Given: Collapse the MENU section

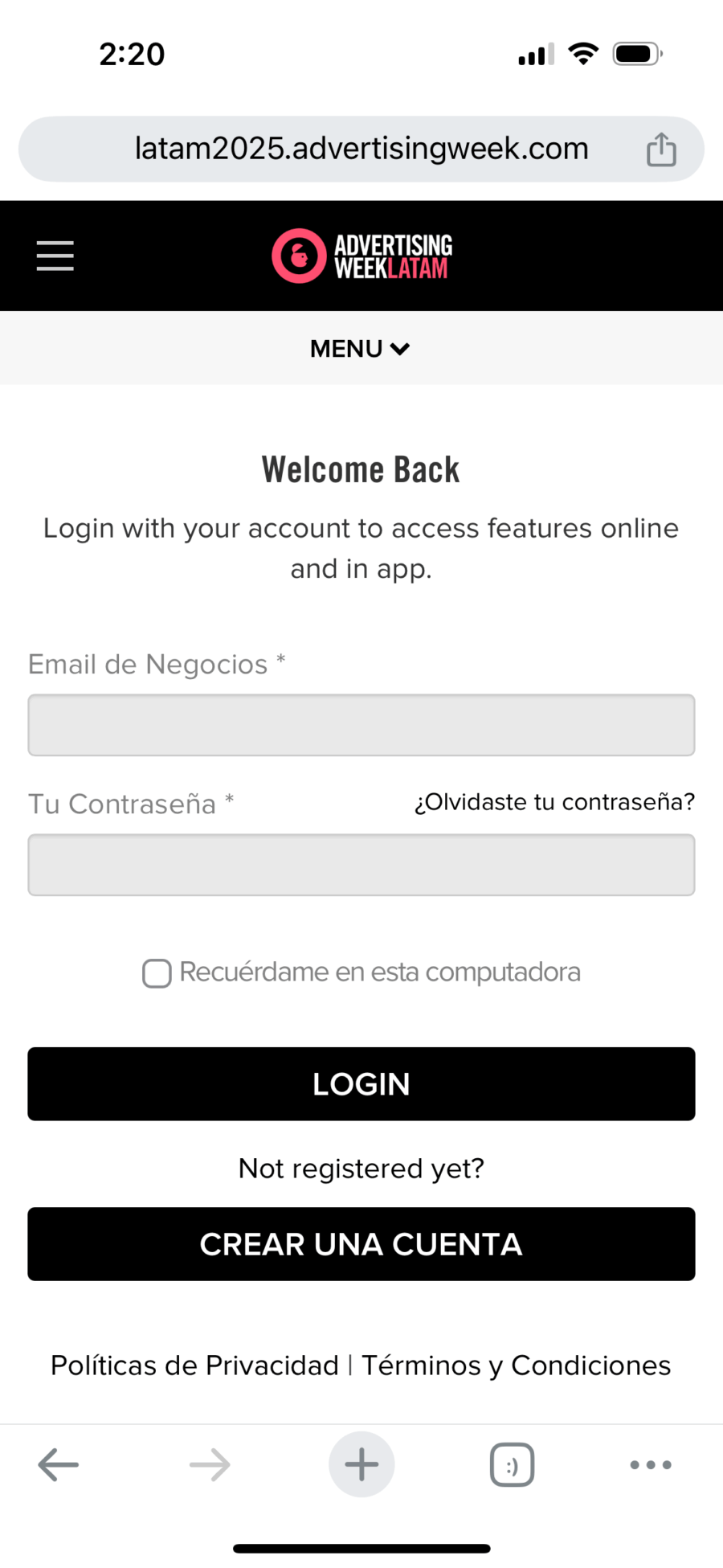Looking at the screenshot, I should (360, 349).
